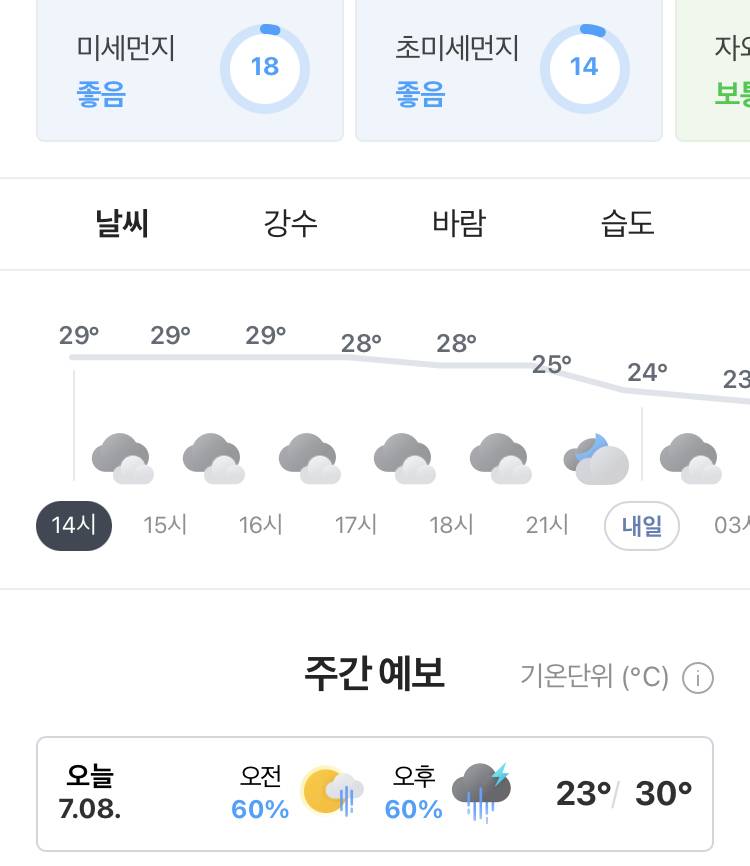Select the cloudy icon under 14시
750x866 pixels.
121,459
